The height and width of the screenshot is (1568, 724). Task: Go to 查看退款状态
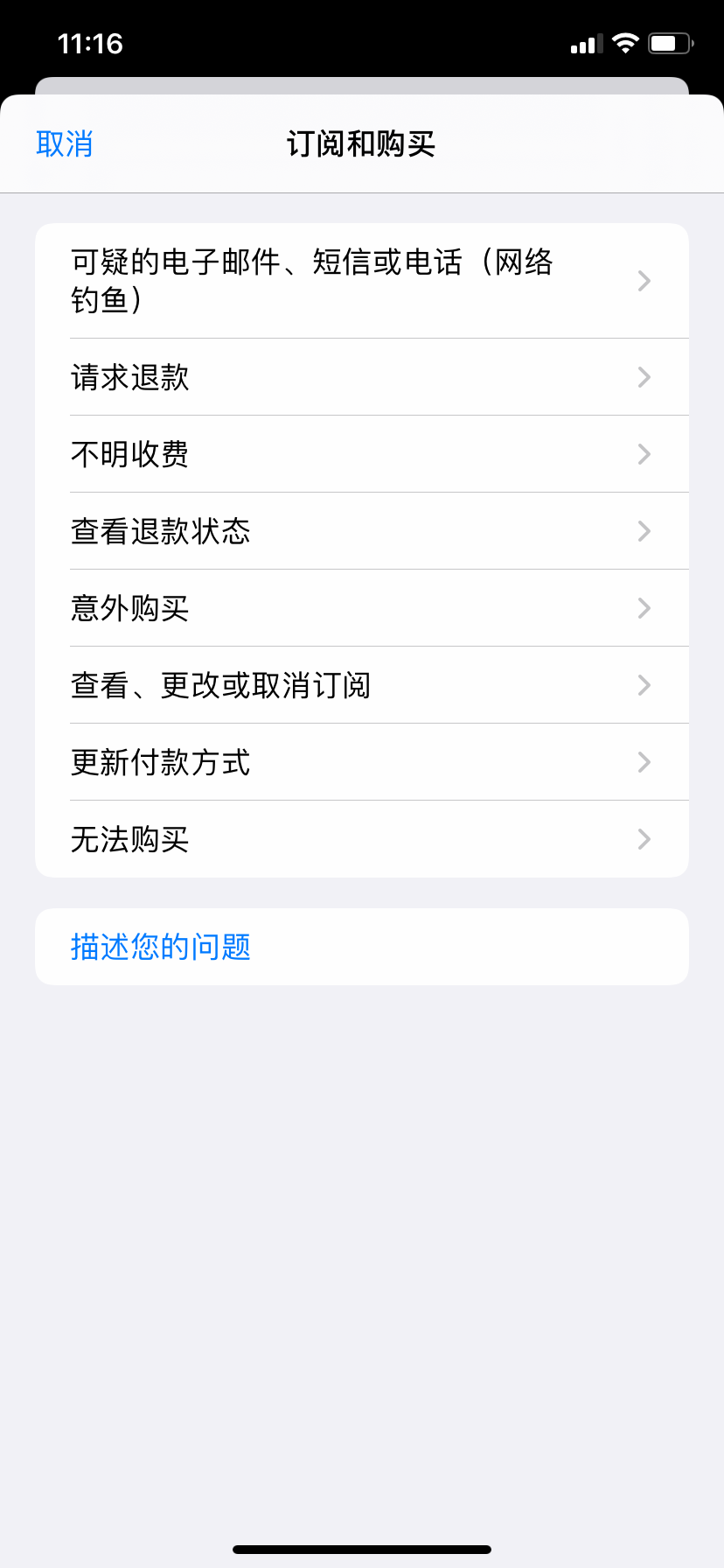[x=361, y=531]
